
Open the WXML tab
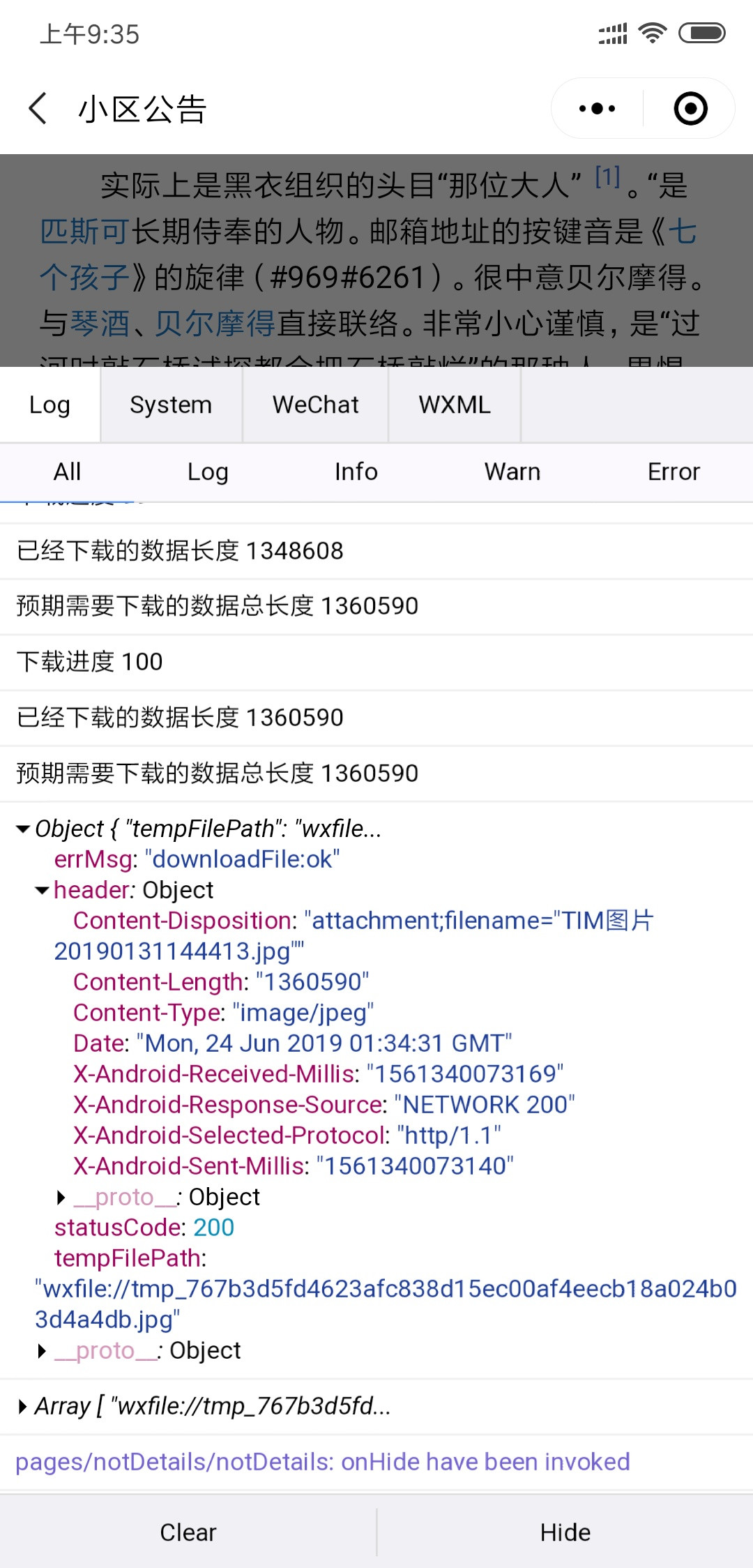click(x=455, y=405)
